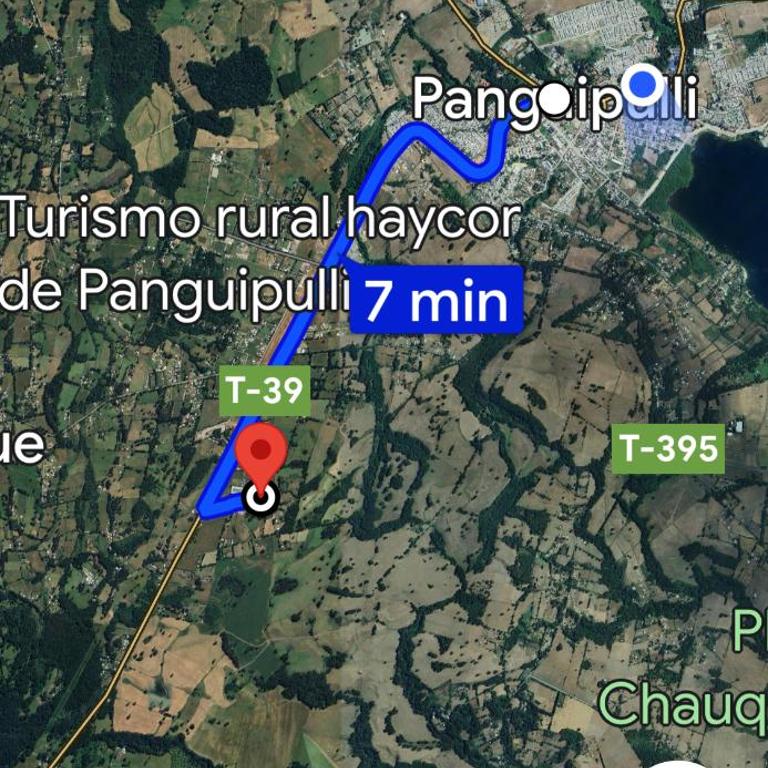Tap the blue current location dot
The image size is (768, 768).
coord(643,84)
